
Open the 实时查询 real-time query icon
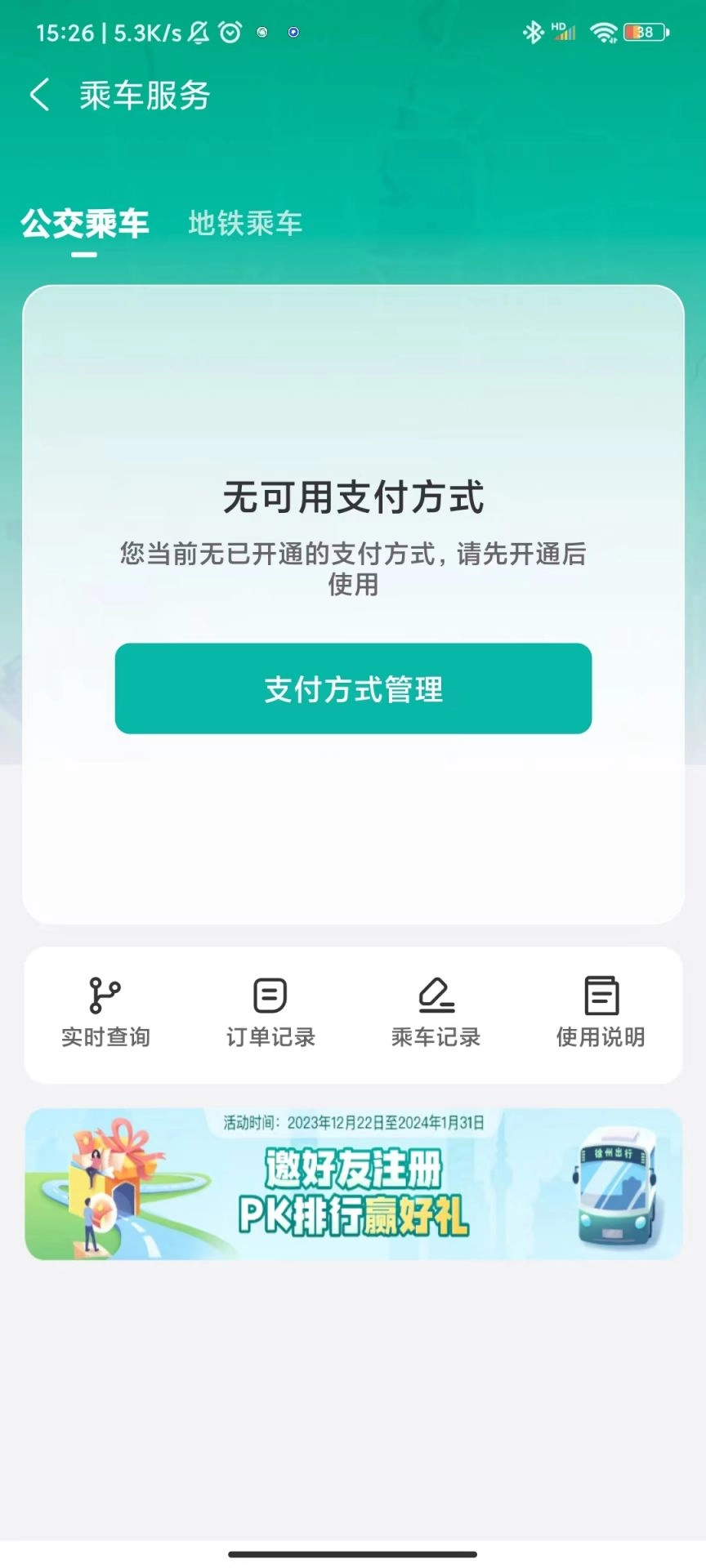(105, 1013)
